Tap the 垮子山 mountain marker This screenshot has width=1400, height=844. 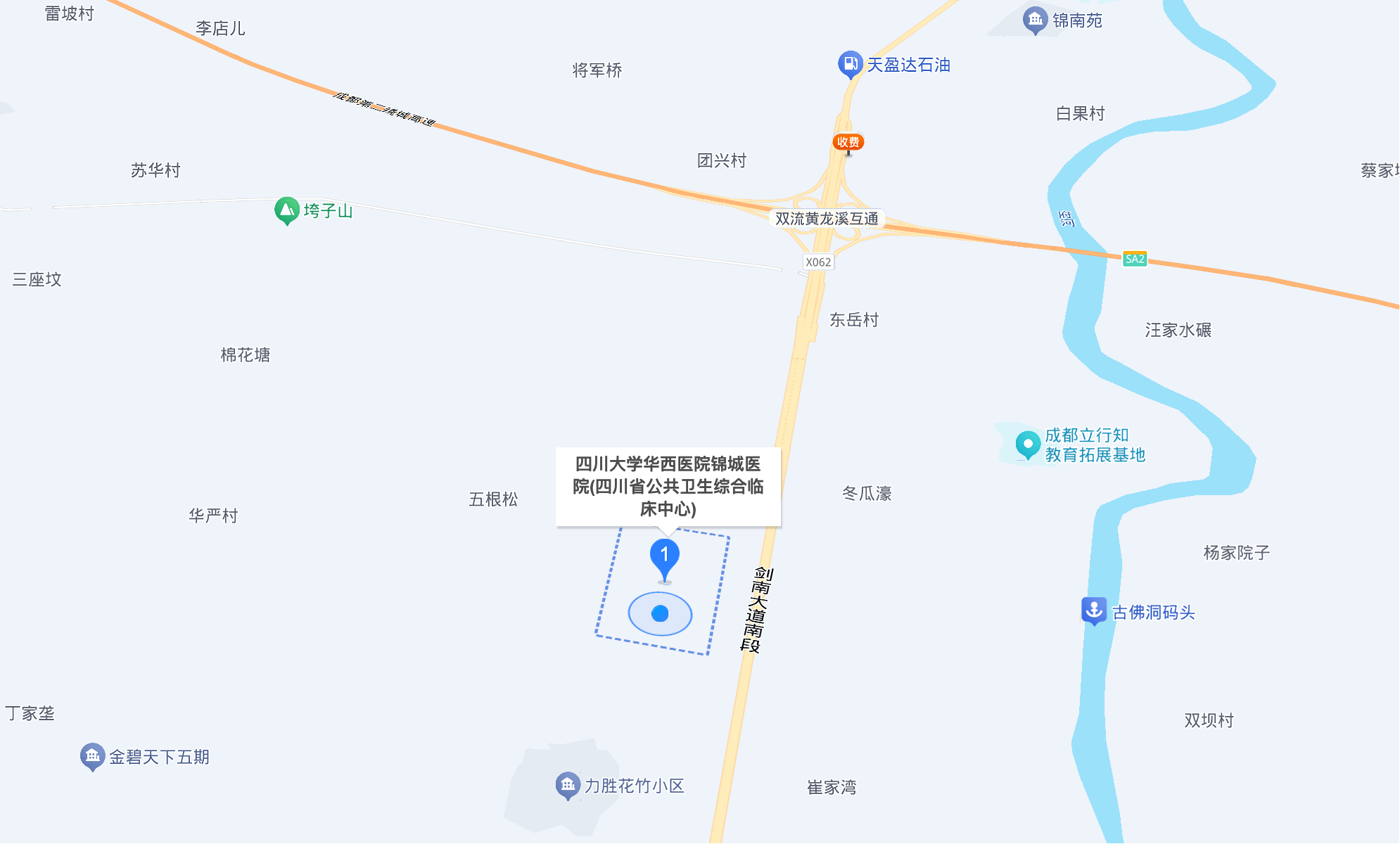coord(286,210)
